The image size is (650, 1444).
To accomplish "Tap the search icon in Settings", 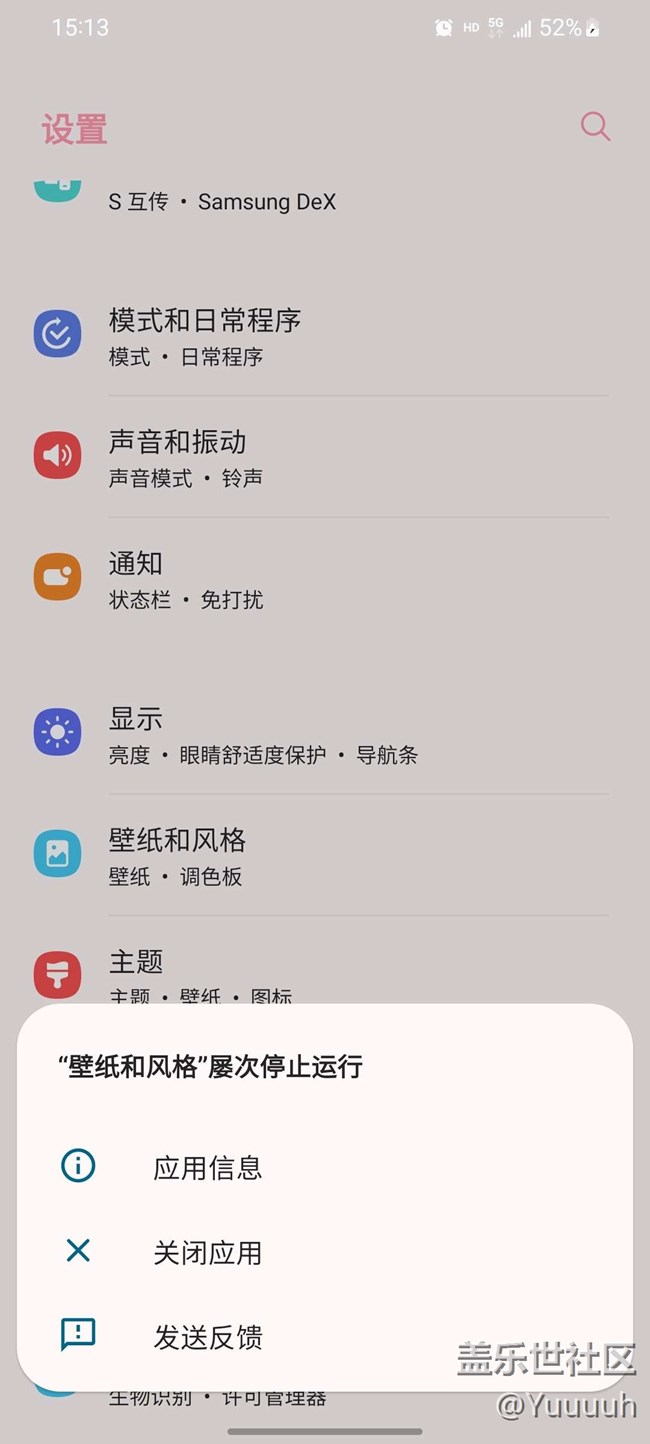I will coord(595,127).
